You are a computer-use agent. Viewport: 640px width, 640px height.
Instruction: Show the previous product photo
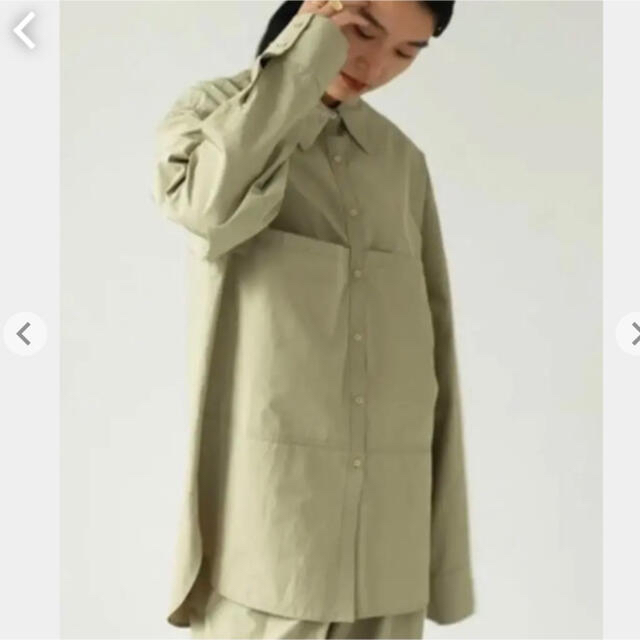click(x=24, y=334)
